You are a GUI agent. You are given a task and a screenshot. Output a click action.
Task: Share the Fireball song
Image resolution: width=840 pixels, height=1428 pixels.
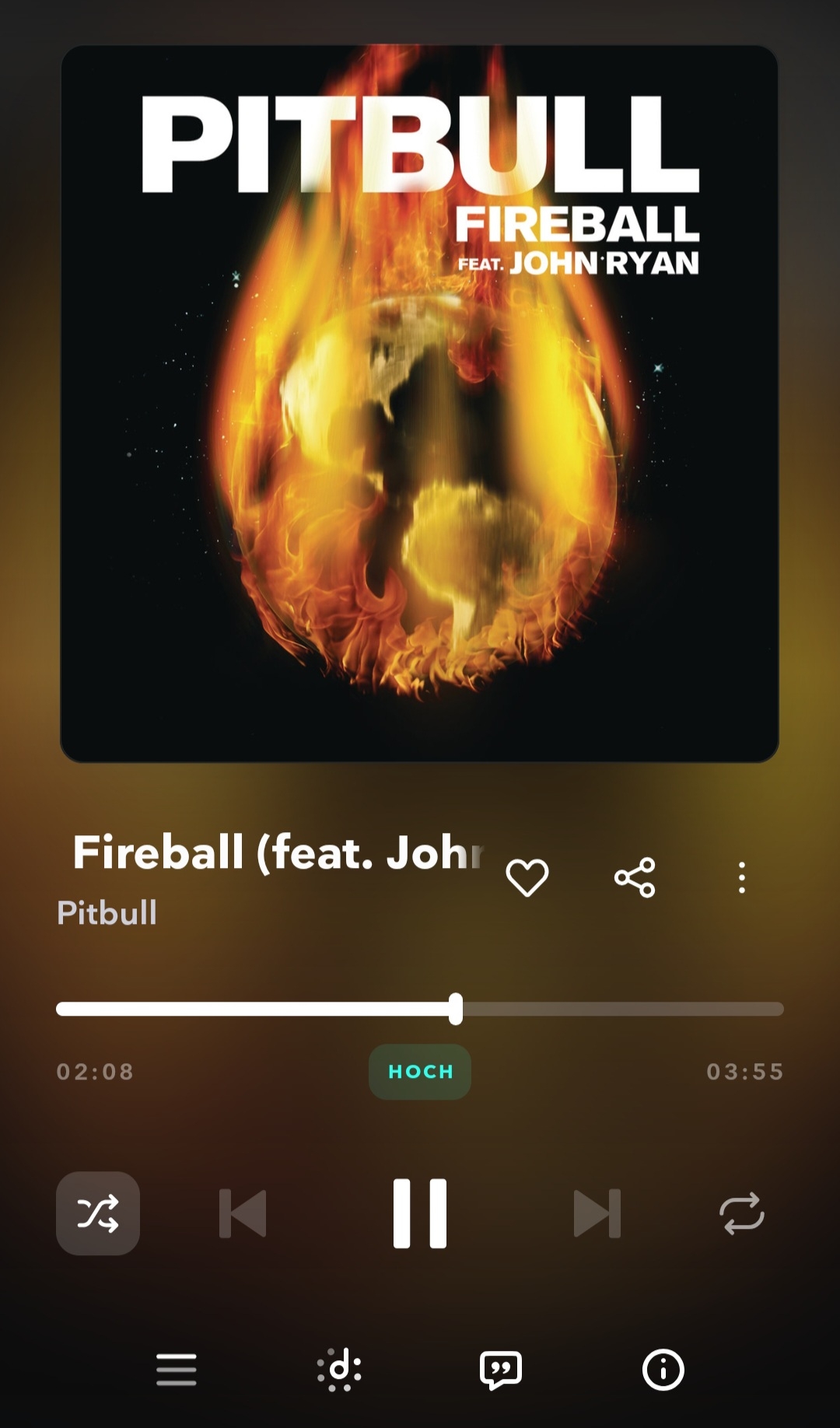click(x=635, y=878)
